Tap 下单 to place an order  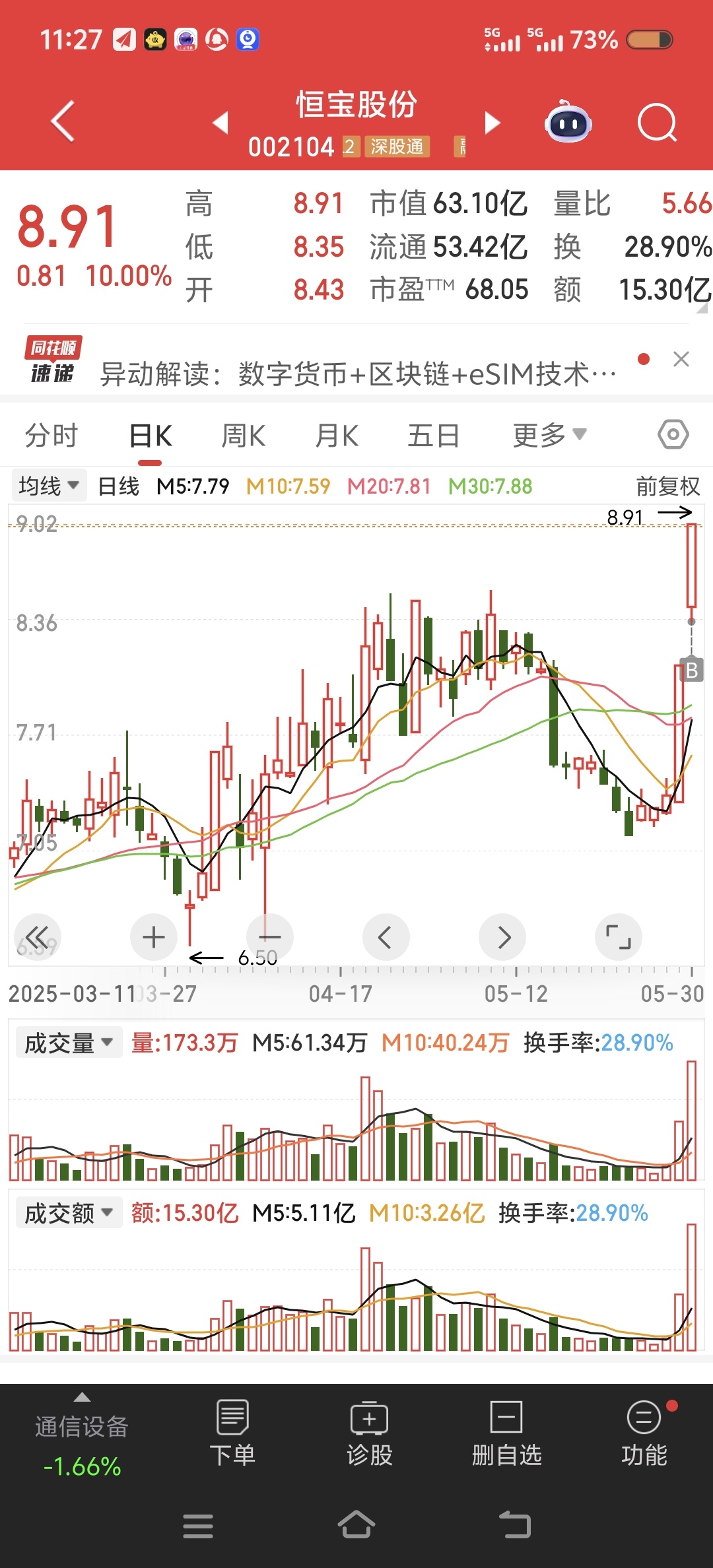click(x=232, y=1433)
